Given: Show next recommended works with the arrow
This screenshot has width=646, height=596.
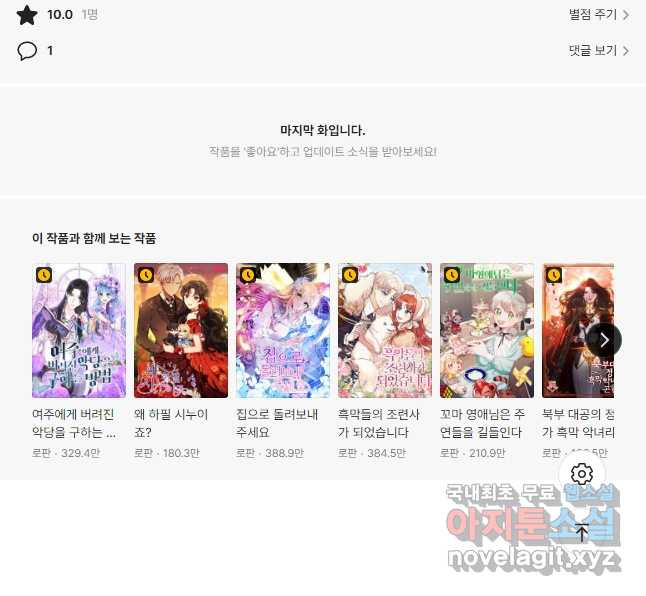Looking at the screenshot, I should (x=604, y=340).
